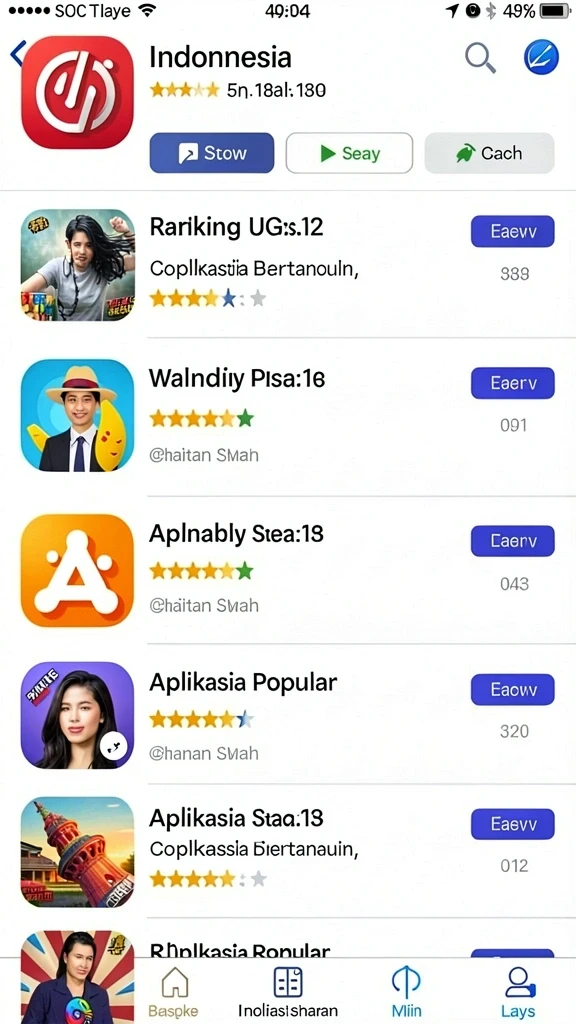Screen dimensions: 576x1024
Task: Get the Aplikasia Popular app
Action: (512, 690)
